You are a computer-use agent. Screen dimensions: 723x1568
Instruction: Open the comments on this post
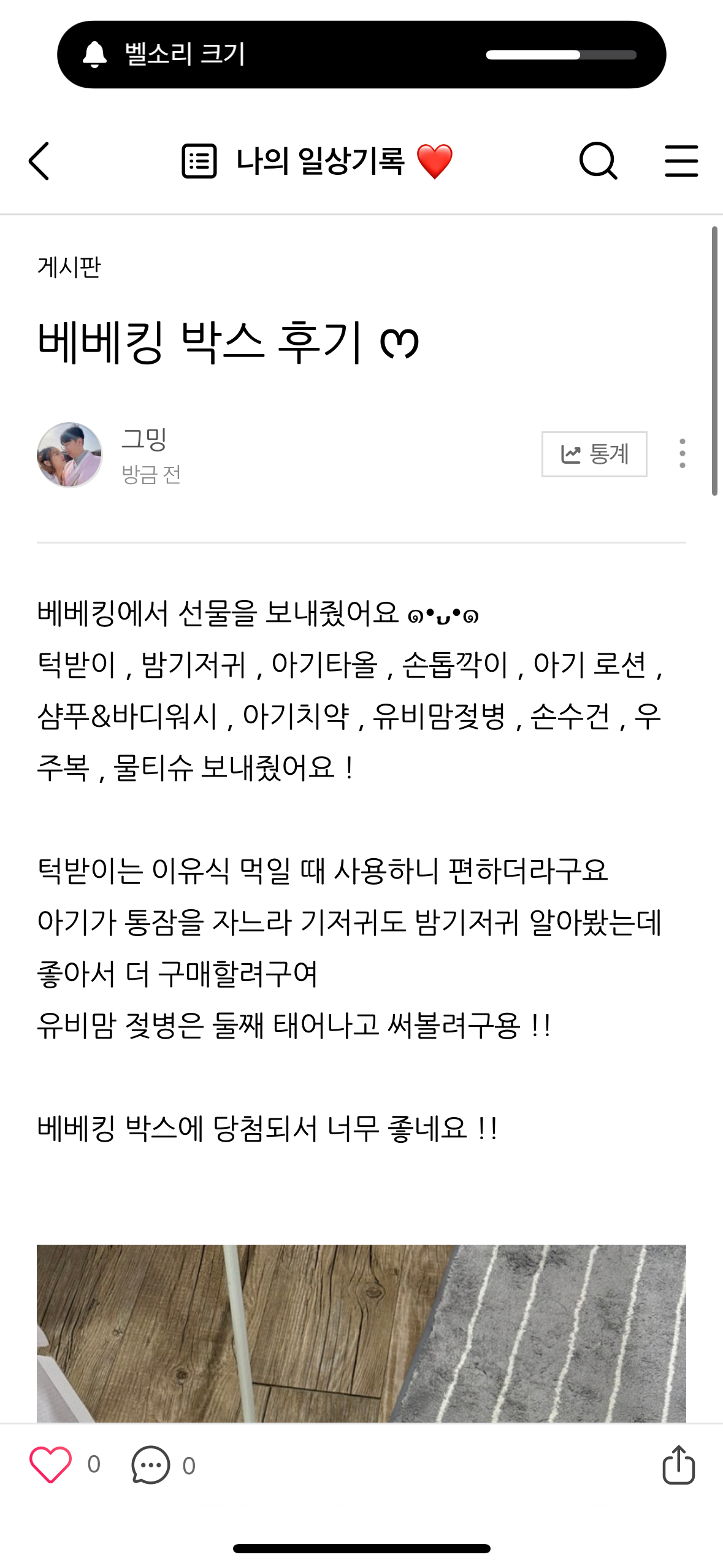point(151,1465)
